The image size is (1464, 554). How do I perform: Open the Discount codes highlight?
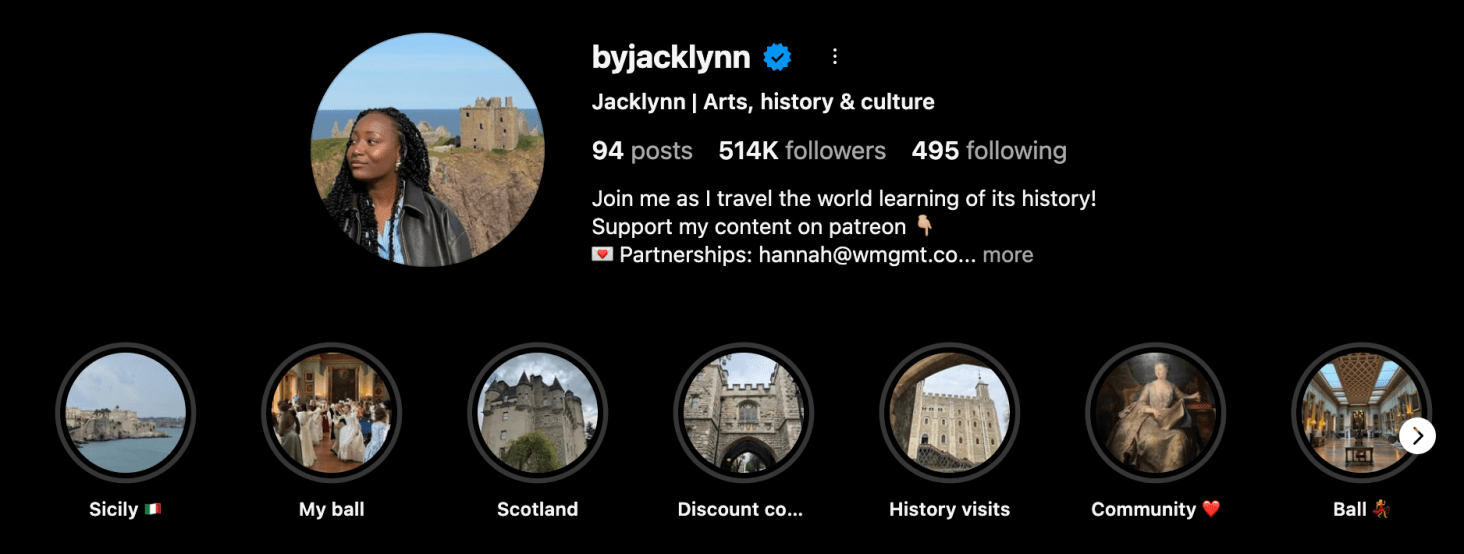tap(744, 413)
